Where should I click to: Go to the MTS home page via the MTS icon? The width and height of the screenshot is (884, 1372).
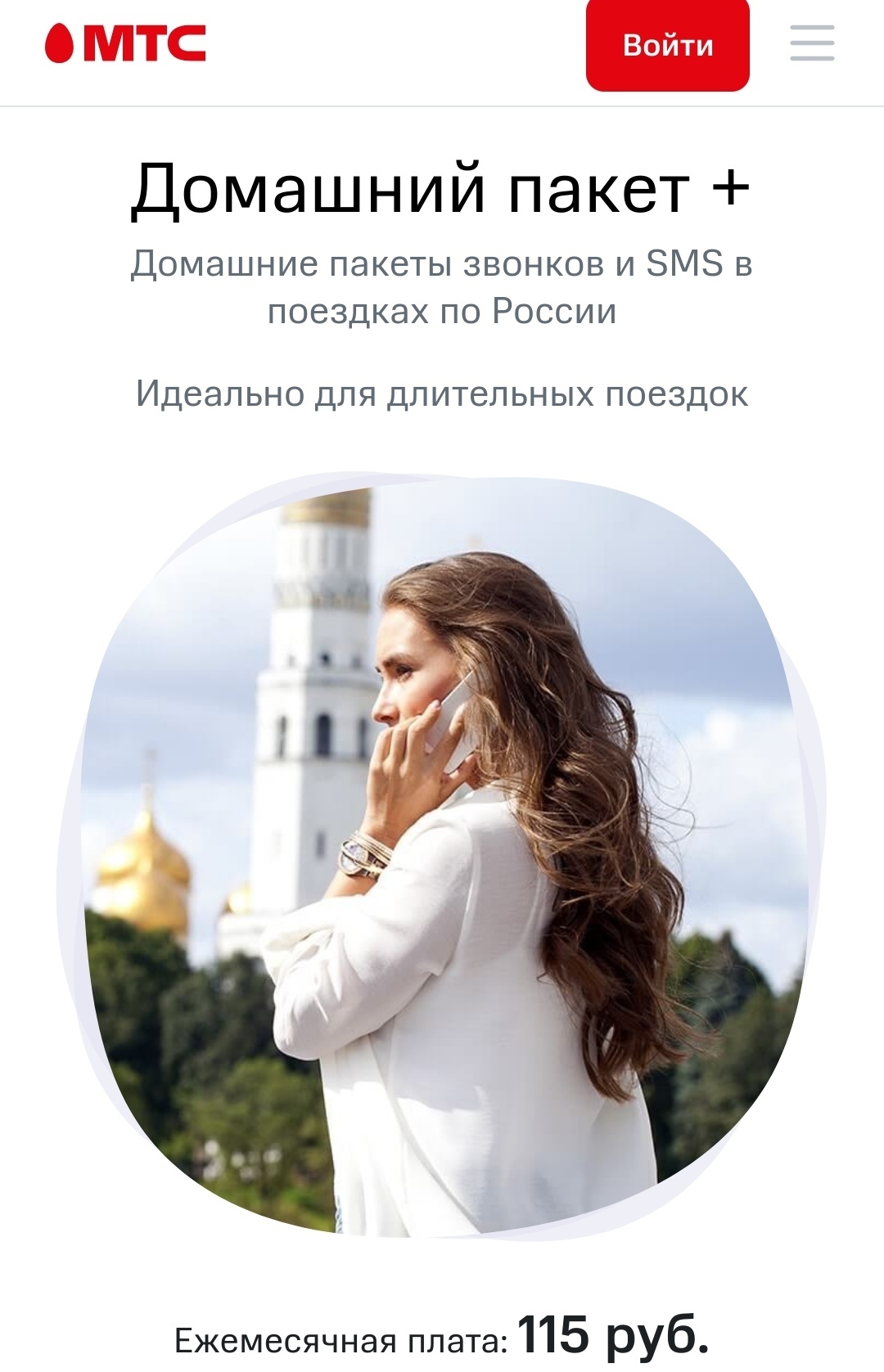pyautogui.click(x=125, y=43)
